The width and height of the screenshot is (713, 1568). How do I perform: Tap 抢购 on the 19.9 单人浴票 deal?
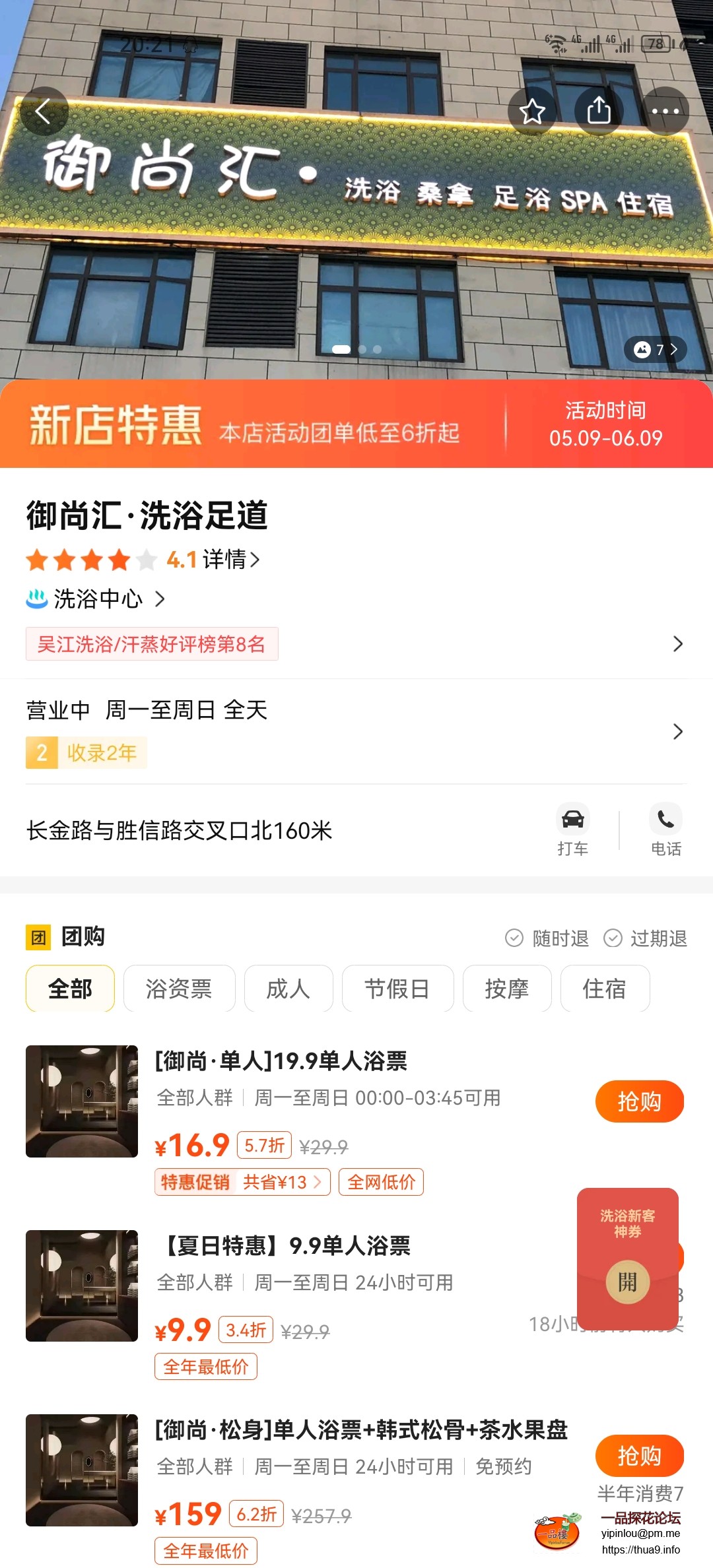click(x=639, y=1101)
